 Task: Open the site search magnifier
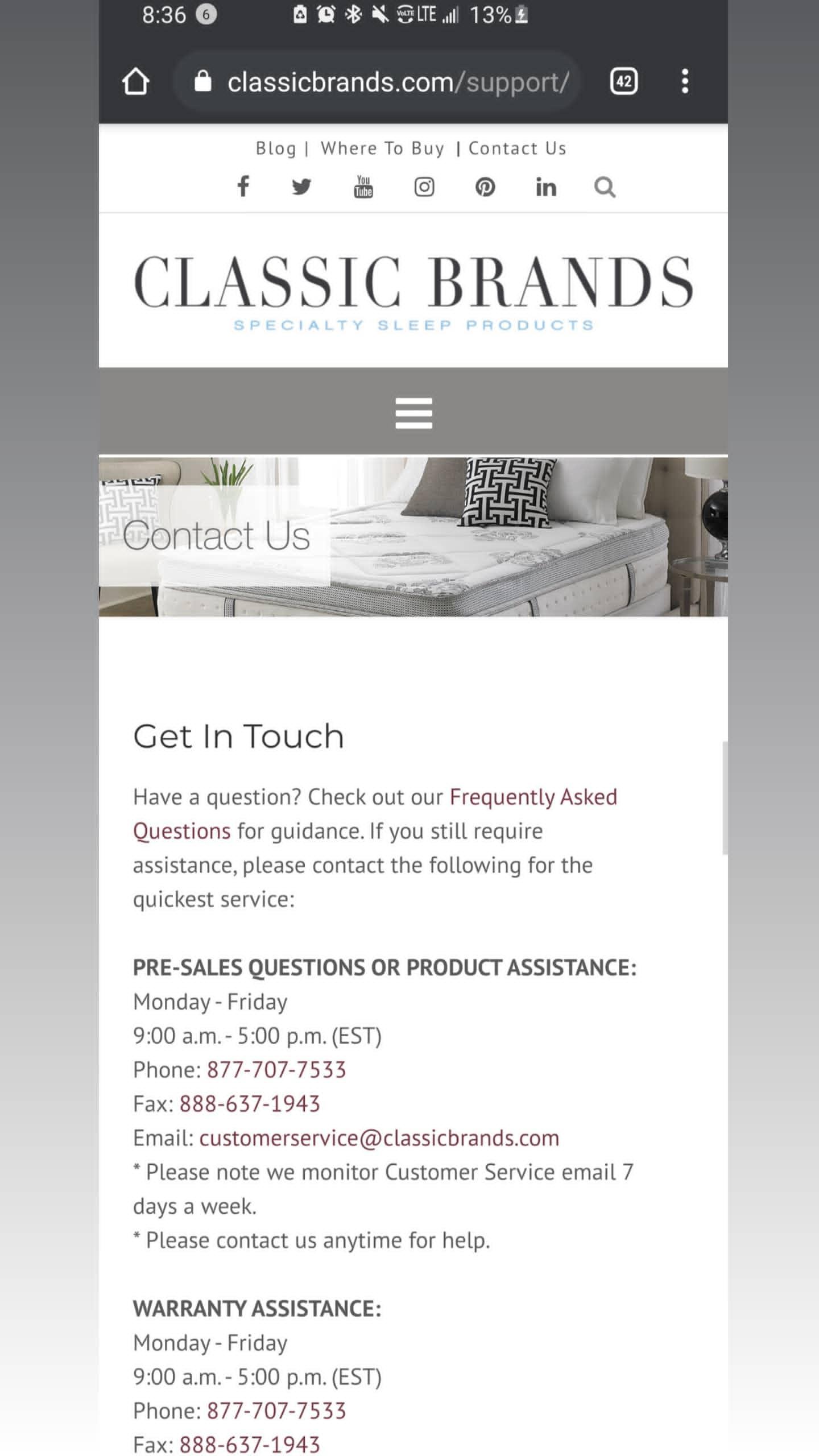coord(605,187)
